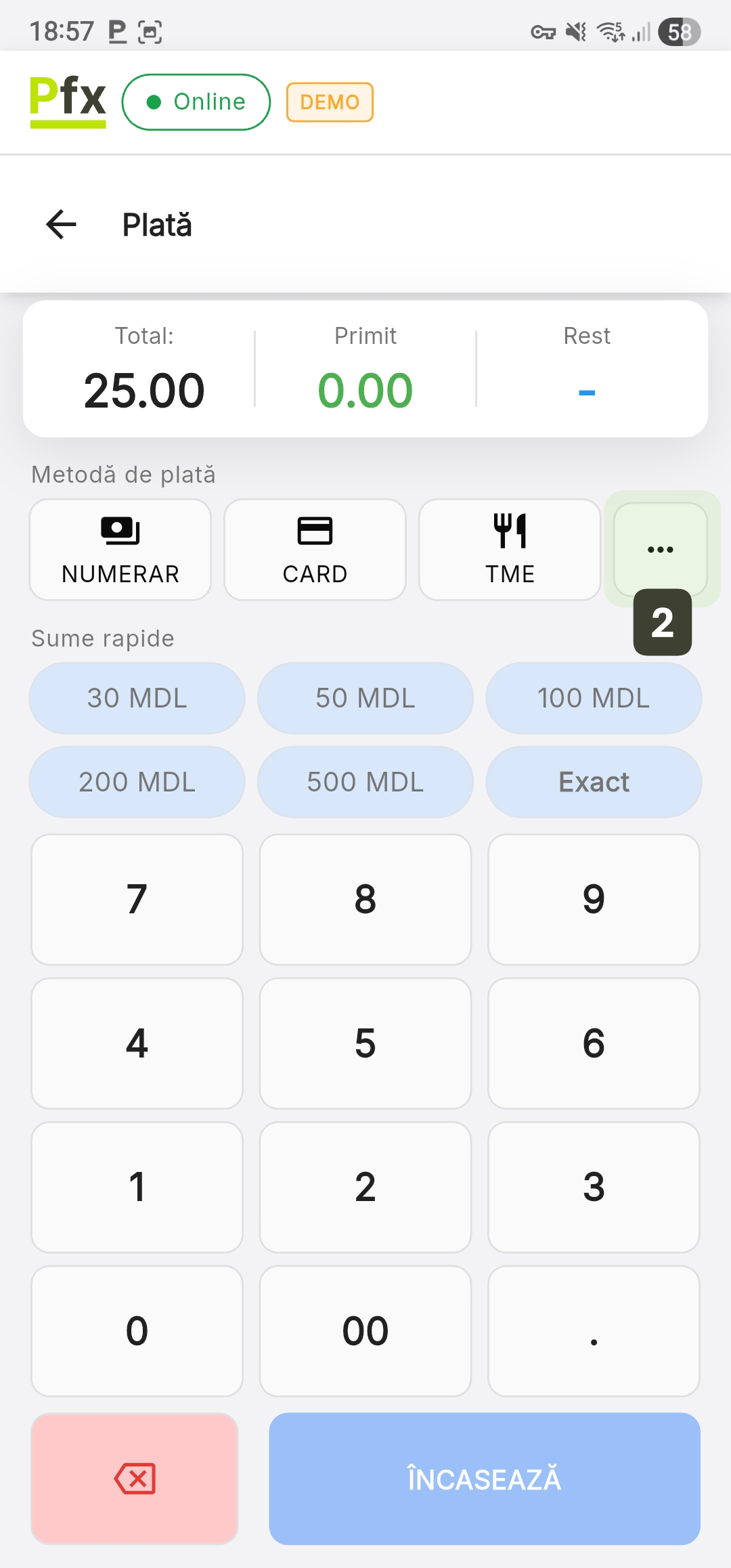731x1568 pixels.
Task: Select NUMERAR payment method
Action: 120,550
